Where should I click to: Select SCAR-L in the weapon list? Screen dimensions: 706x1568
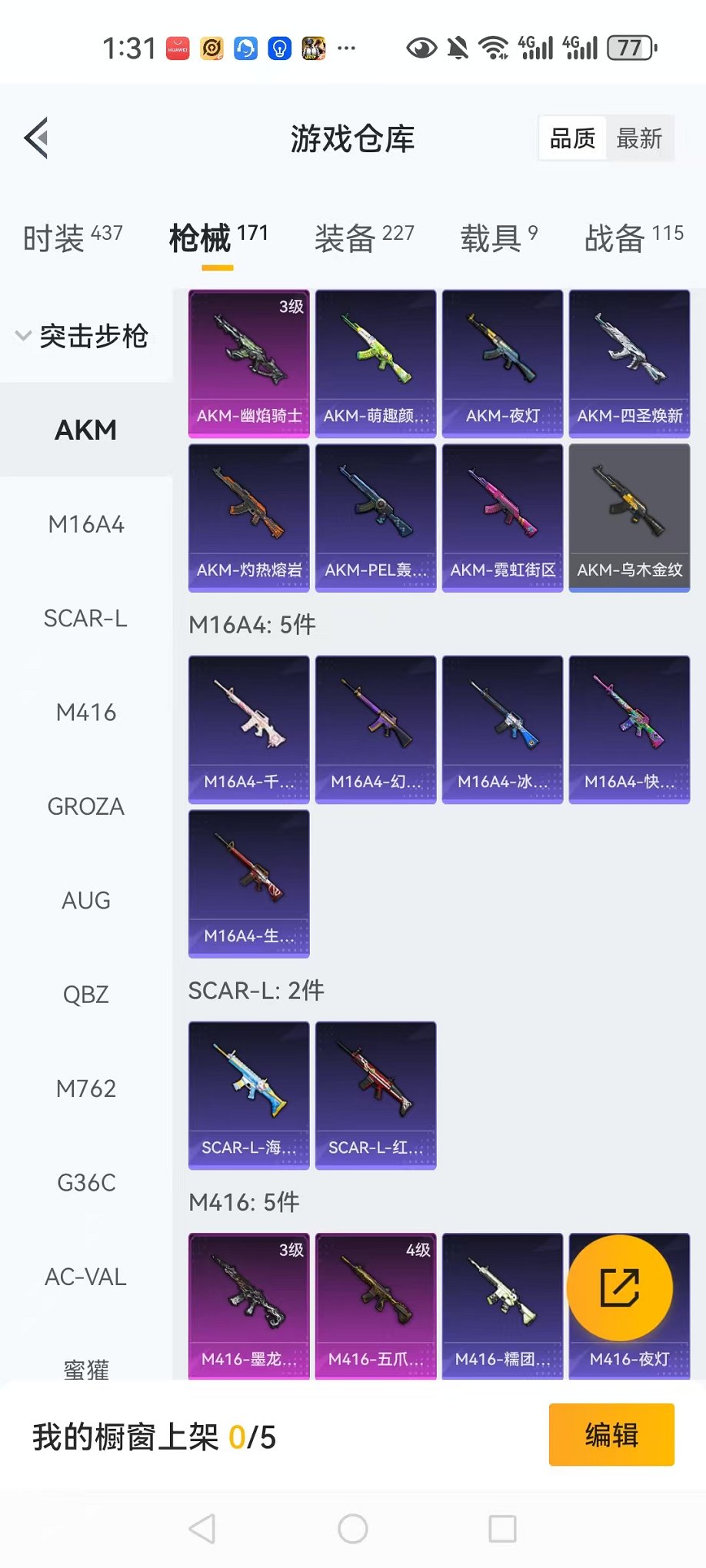tap(86, 618)
